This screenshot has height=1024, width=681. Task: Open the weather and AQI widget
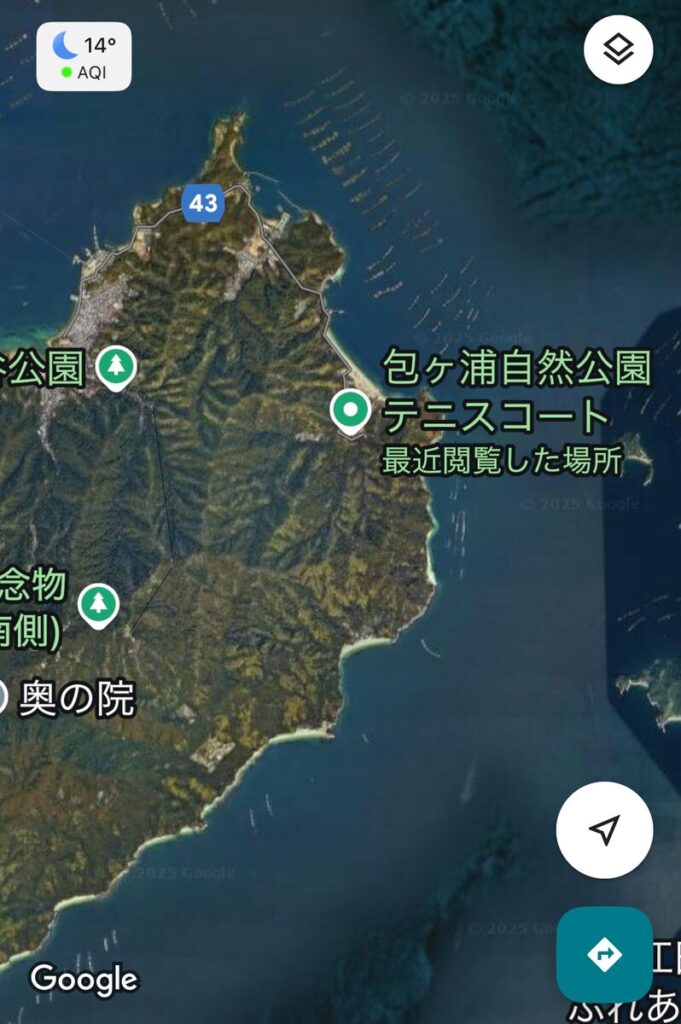84,57
